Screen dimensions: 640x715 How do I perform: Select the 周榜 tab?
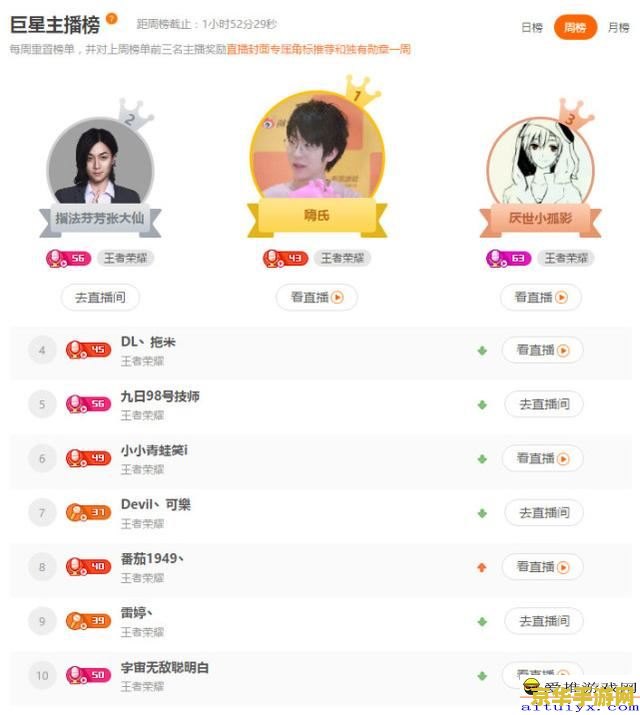click(x=575, y=28)
